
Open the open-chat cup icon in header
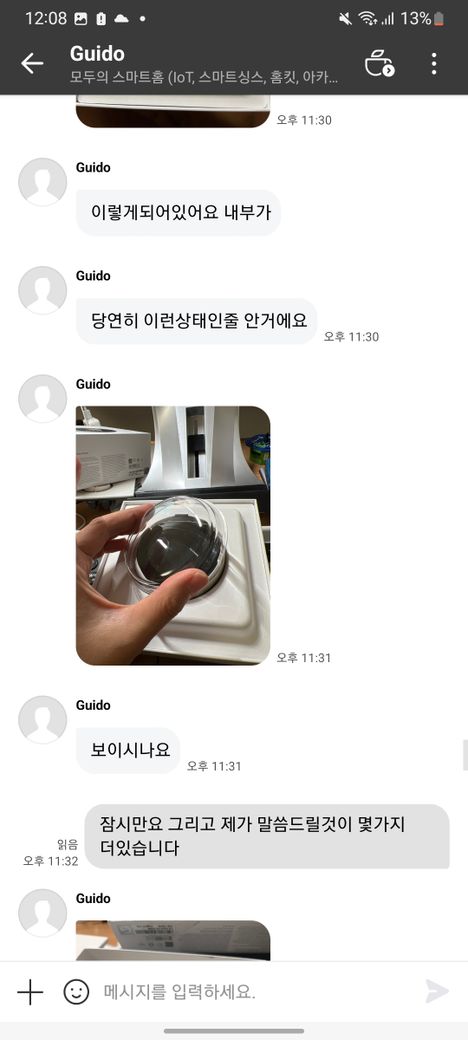[380, 64]
